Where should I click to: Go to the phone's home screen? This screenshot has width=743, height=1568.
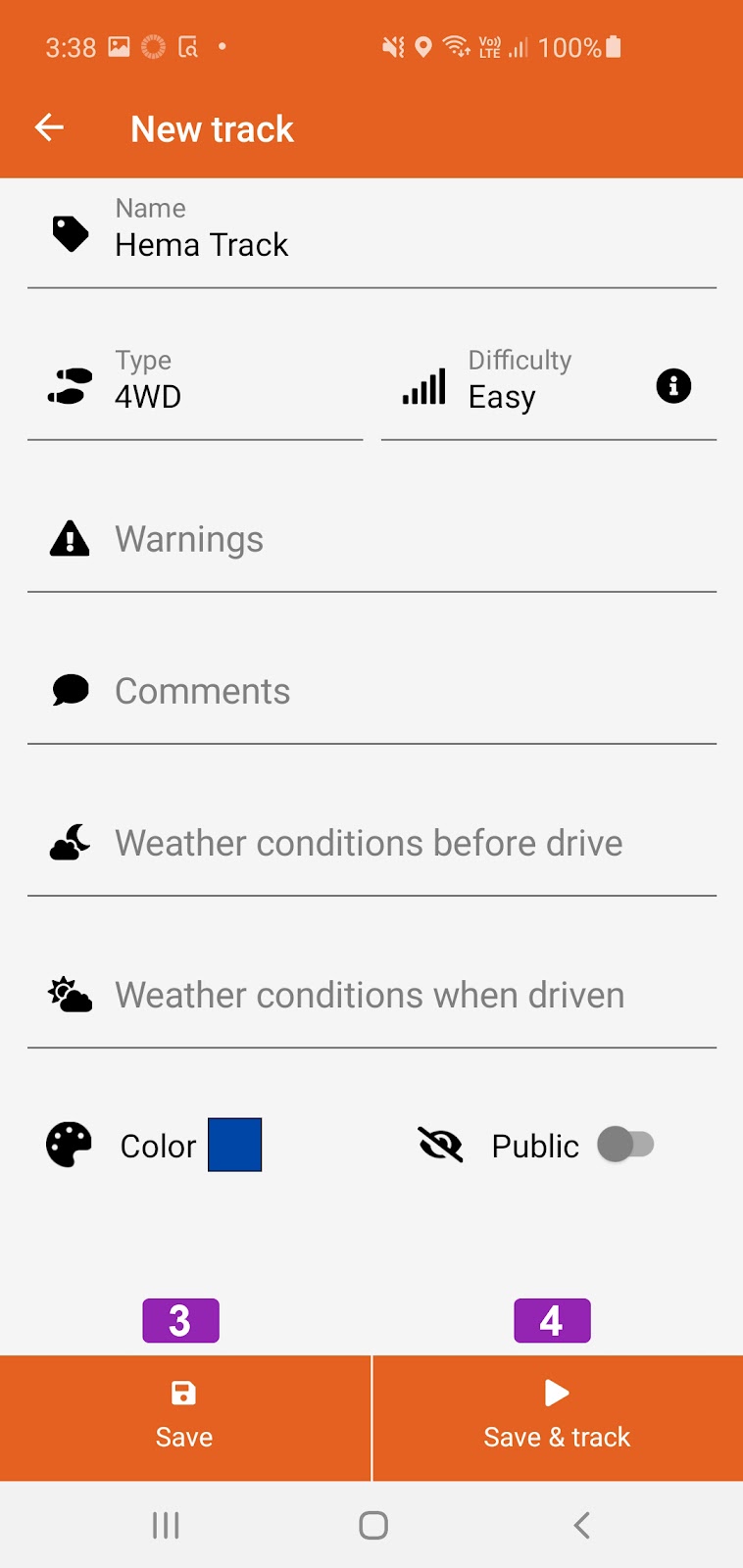[373, 1525]
